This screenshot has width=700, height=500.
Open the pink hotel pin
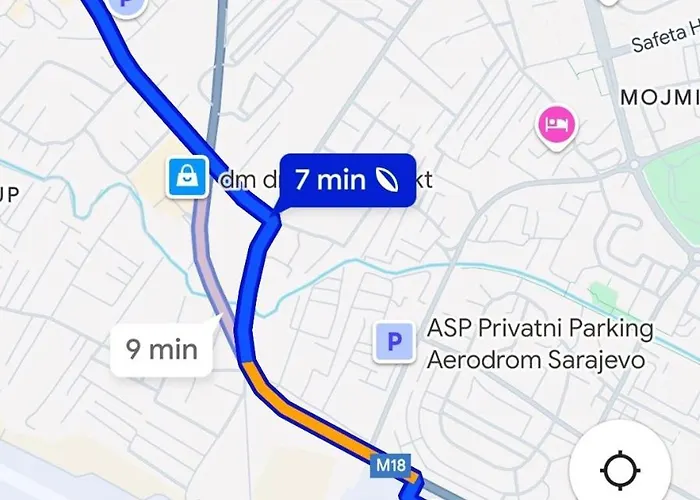tap(556, 126)
